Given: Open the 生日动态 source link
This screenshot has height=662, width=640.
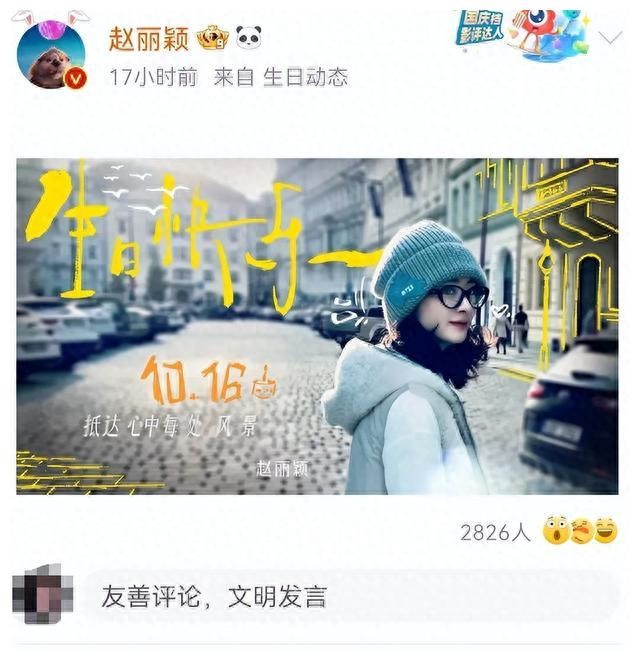Looking at the screenshot, I should tap(305, 77).
